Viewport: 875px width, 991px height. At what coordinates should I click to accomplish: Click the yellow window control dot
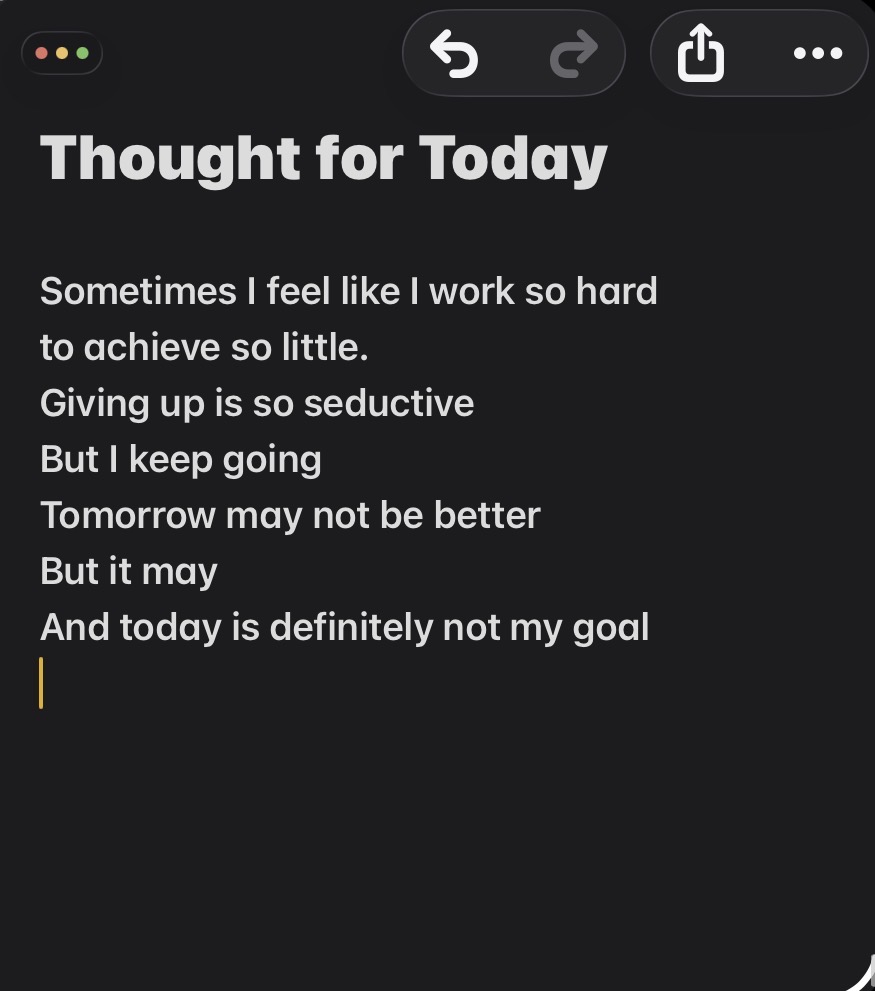click(63, 53)
